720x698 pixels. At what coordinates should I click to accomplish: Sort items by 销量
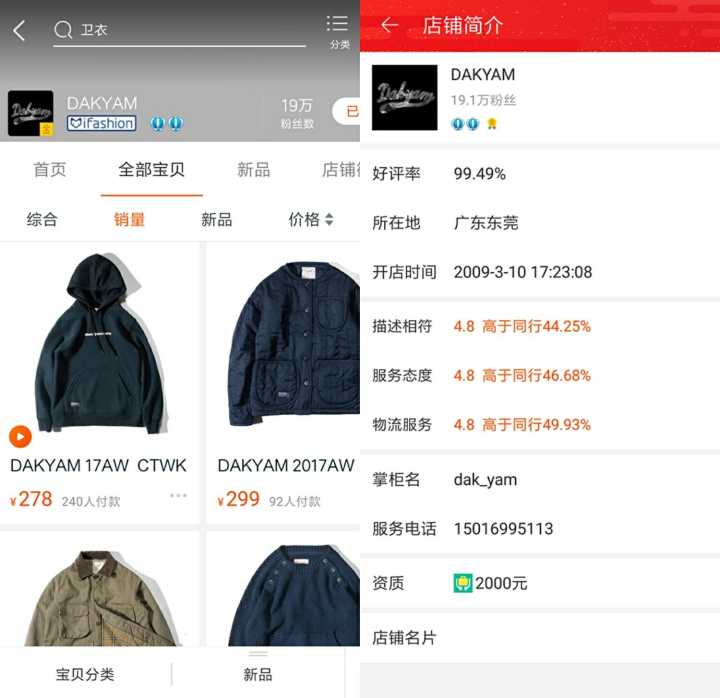click(129, 219)
